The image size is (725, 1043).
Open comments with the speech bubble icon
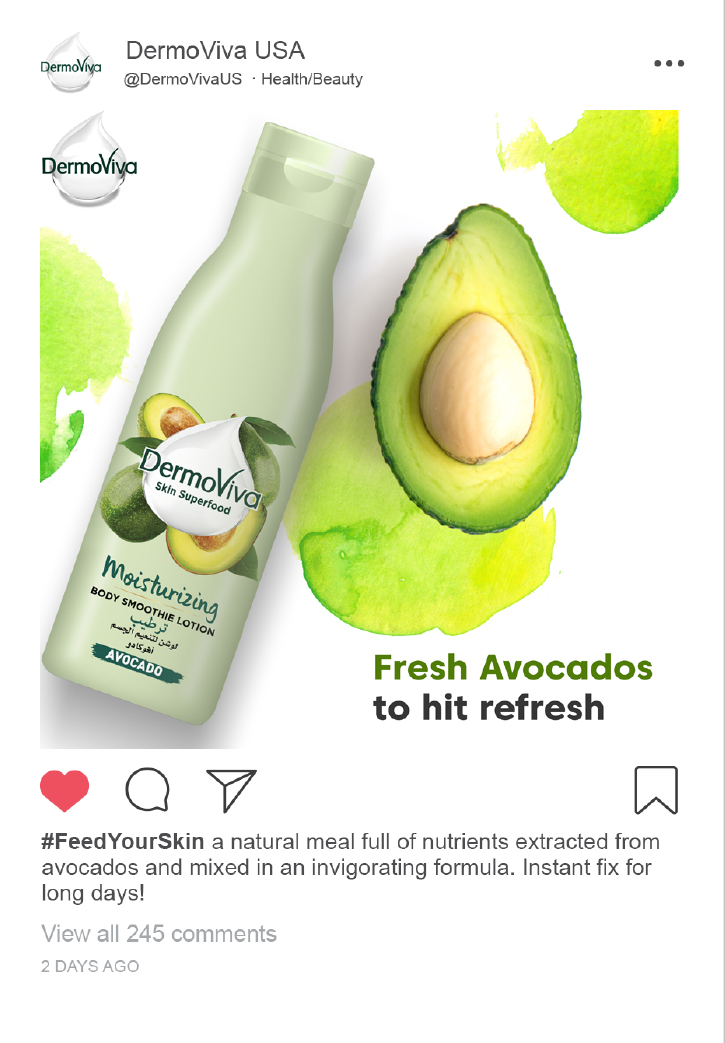coord(147,791)
